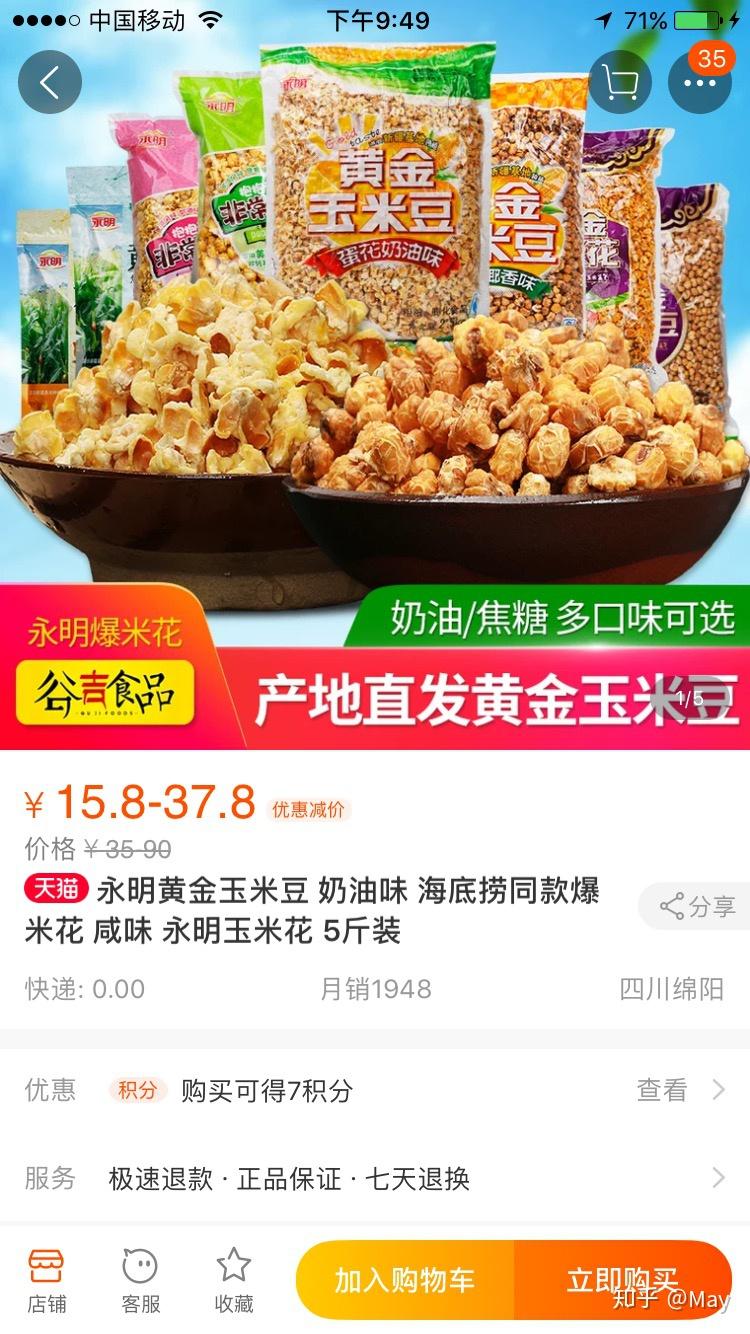
Task: Open the shopping cart icon
Action: click(620, 82)
